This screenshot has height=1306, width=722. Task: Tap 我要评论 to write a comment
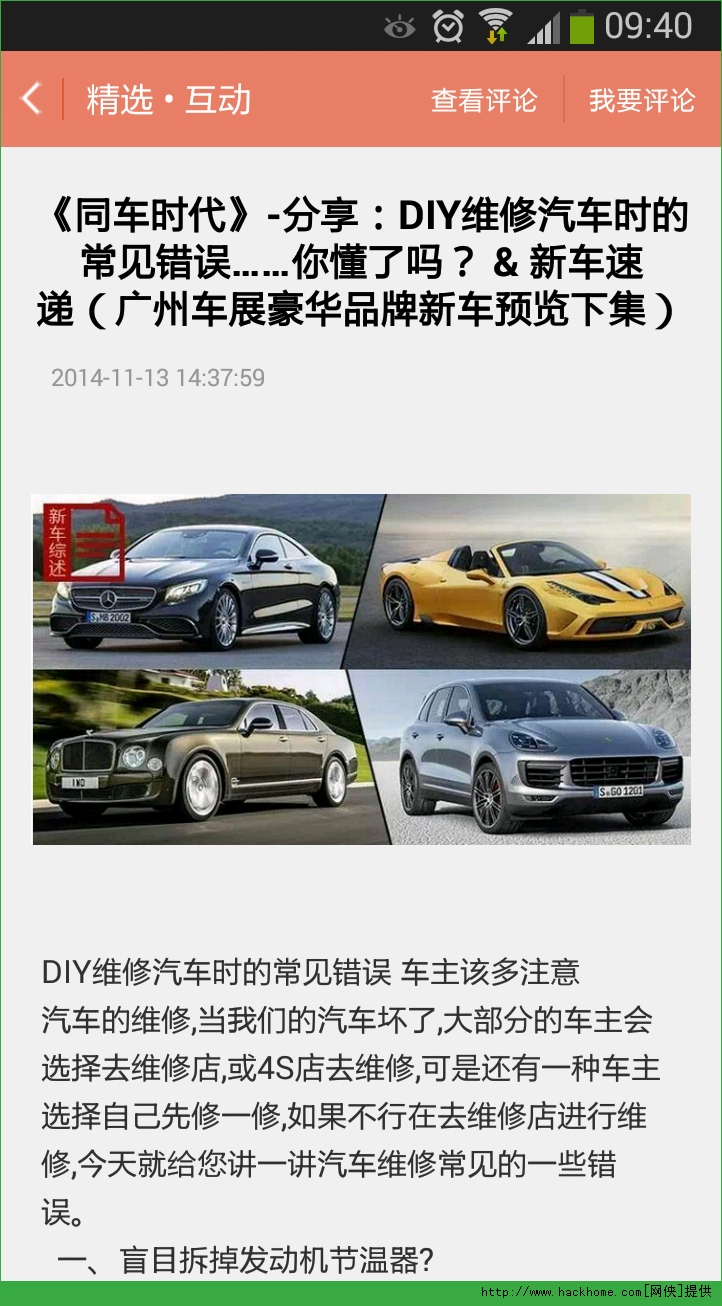[x=641, y=100]
